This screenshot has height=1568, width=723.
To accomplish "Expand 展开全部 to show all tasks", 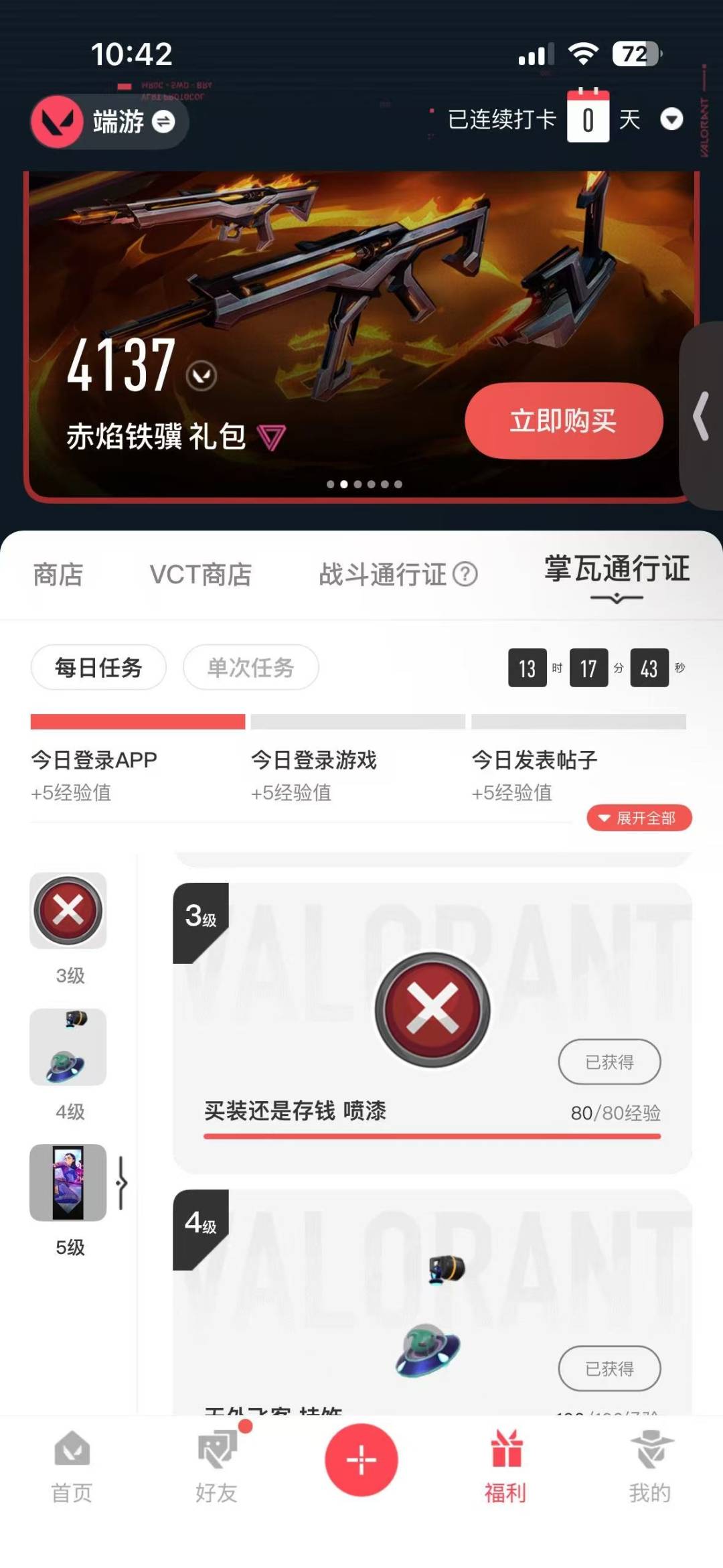I will (639, 818).
